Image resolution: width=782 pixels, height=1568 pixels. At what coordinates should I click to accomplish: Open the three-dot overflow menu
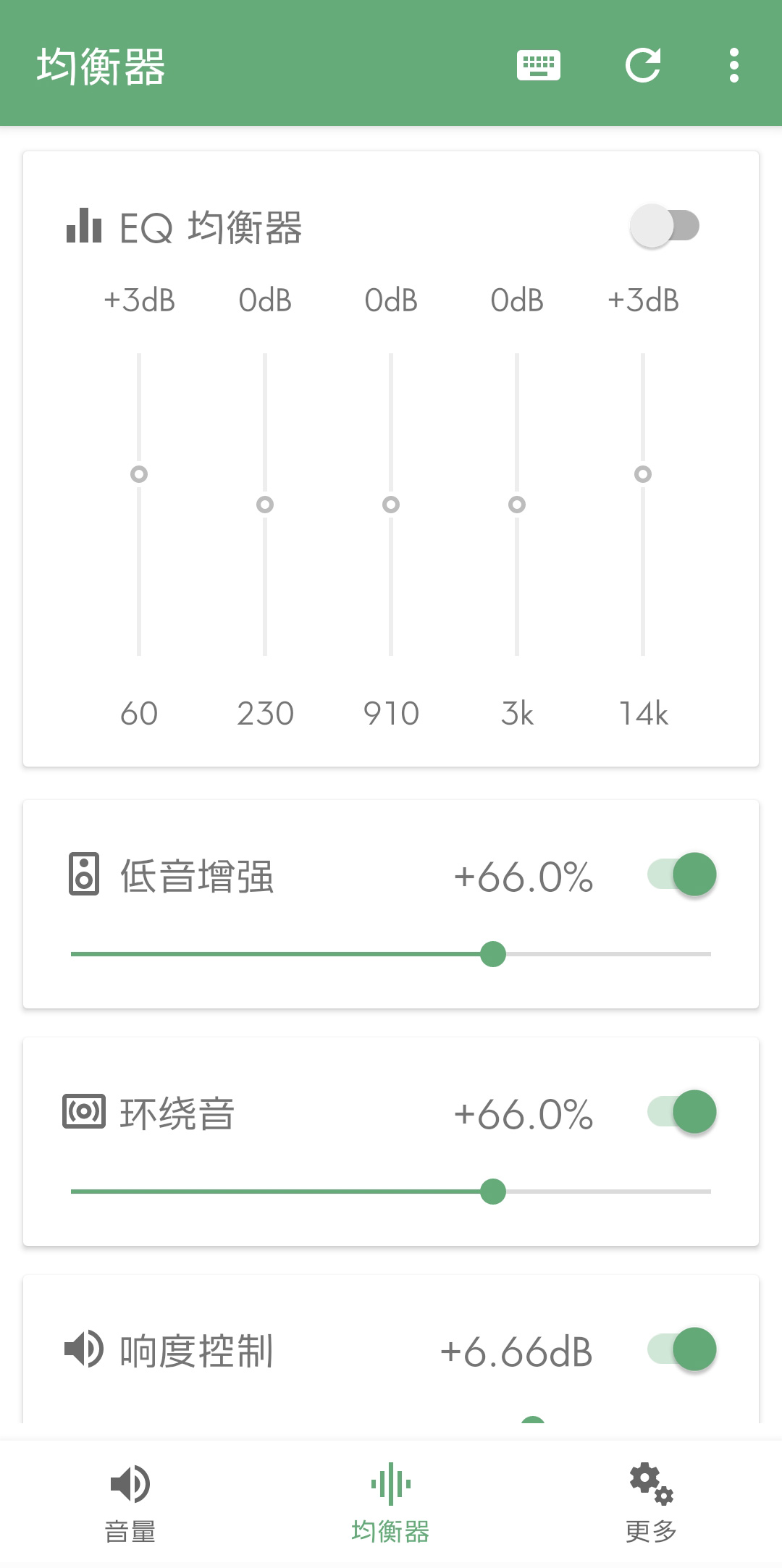pos(733,65)
